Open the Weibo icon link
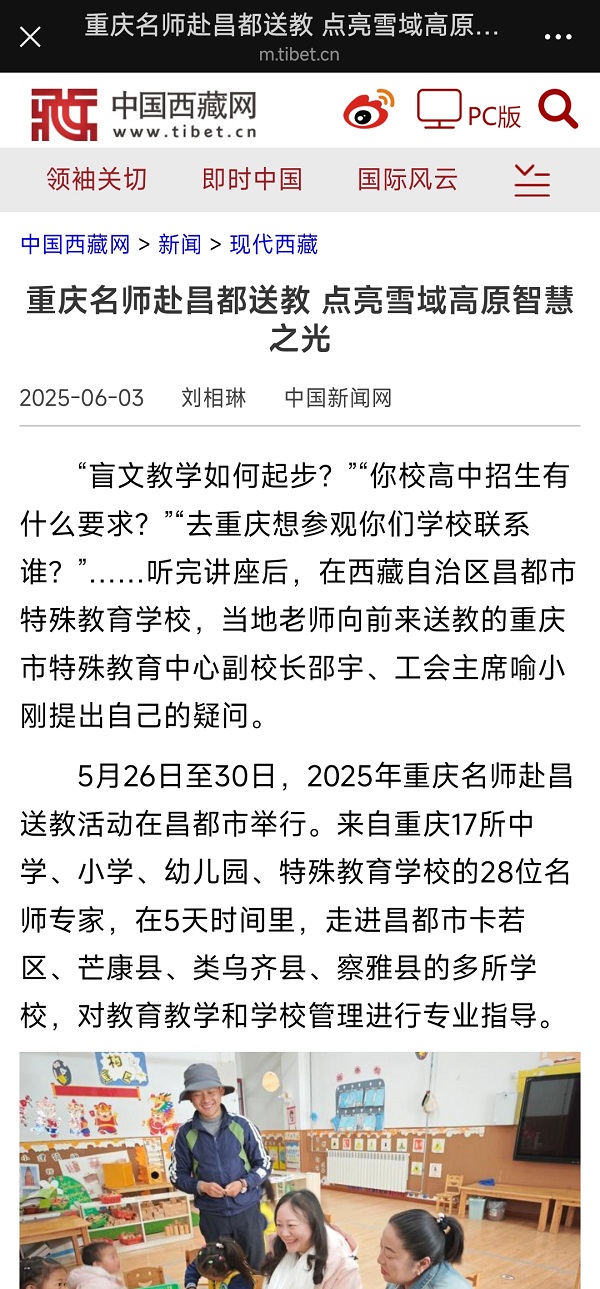The image size is (600, 1289). click(368, 111)
